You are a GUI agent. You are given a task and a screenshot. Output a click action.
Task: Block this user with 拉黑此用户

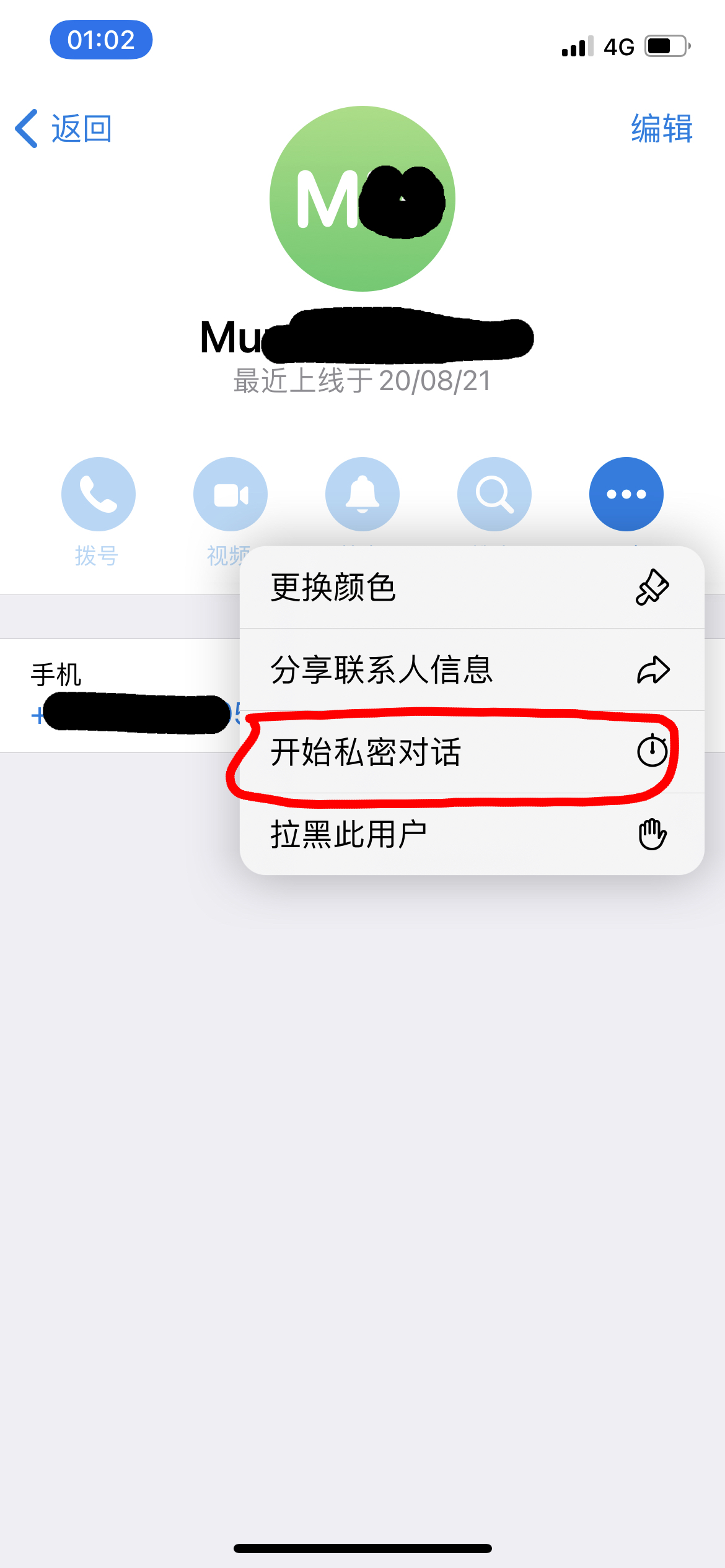pos(471,834)
